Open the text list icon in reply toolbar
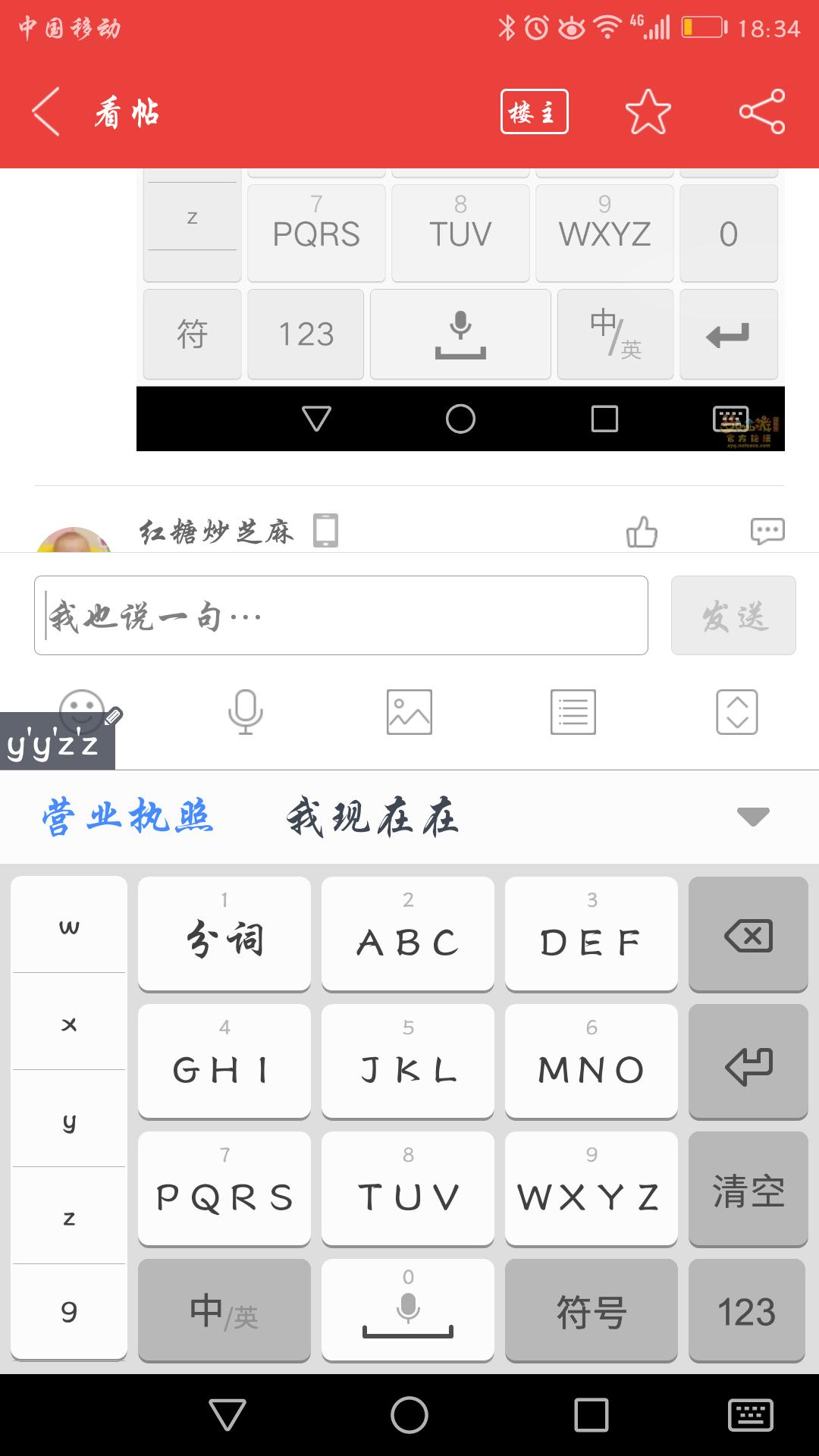 (x=573, y=711)
